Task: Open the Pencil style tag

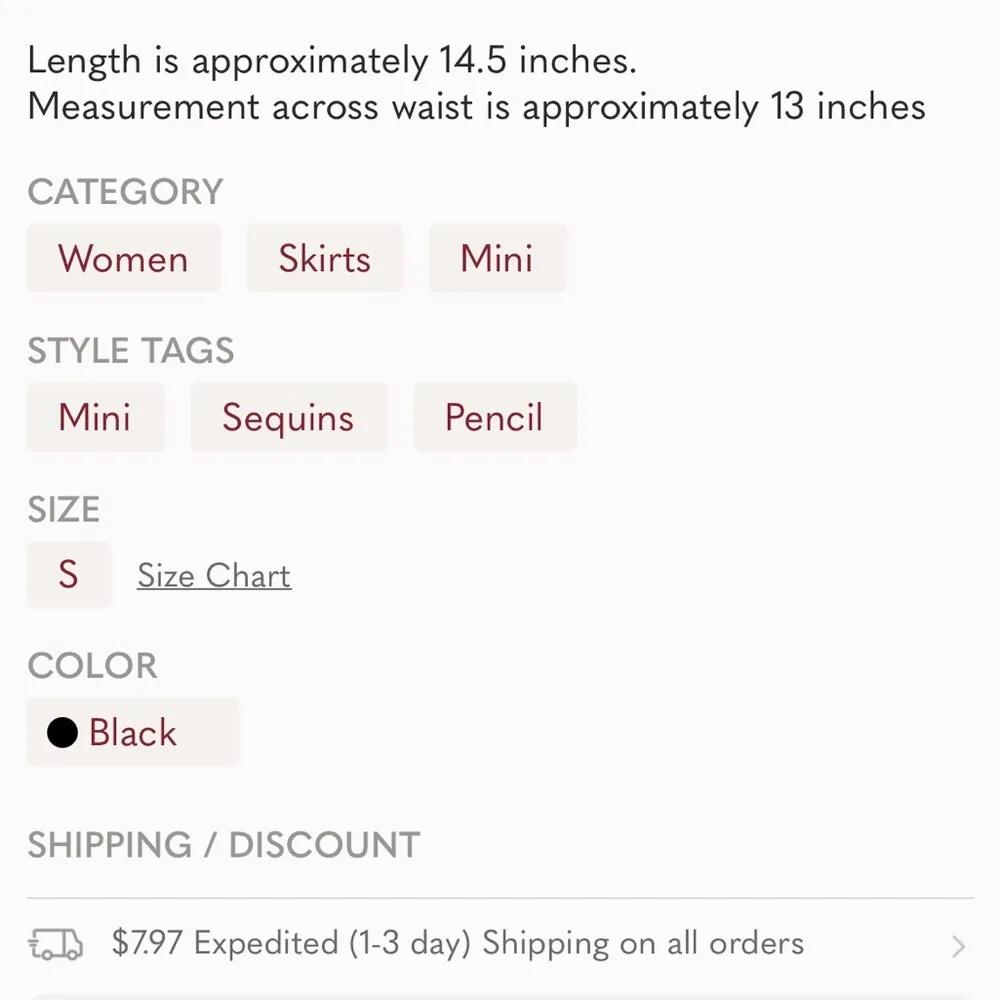Action: click(494, 417)
